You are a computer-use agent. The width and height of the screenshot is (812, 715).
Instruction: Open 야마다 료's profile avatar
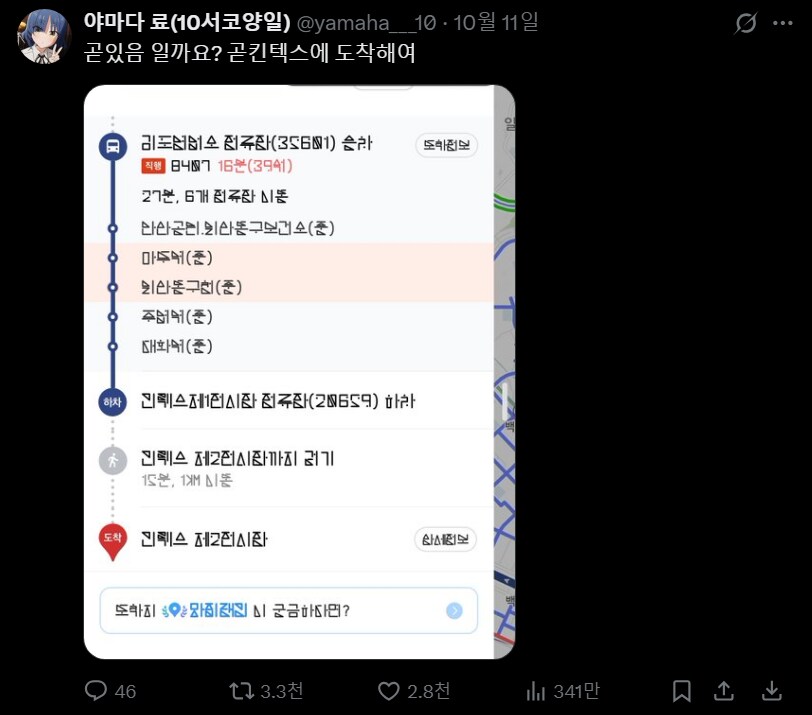pos(44,36)
